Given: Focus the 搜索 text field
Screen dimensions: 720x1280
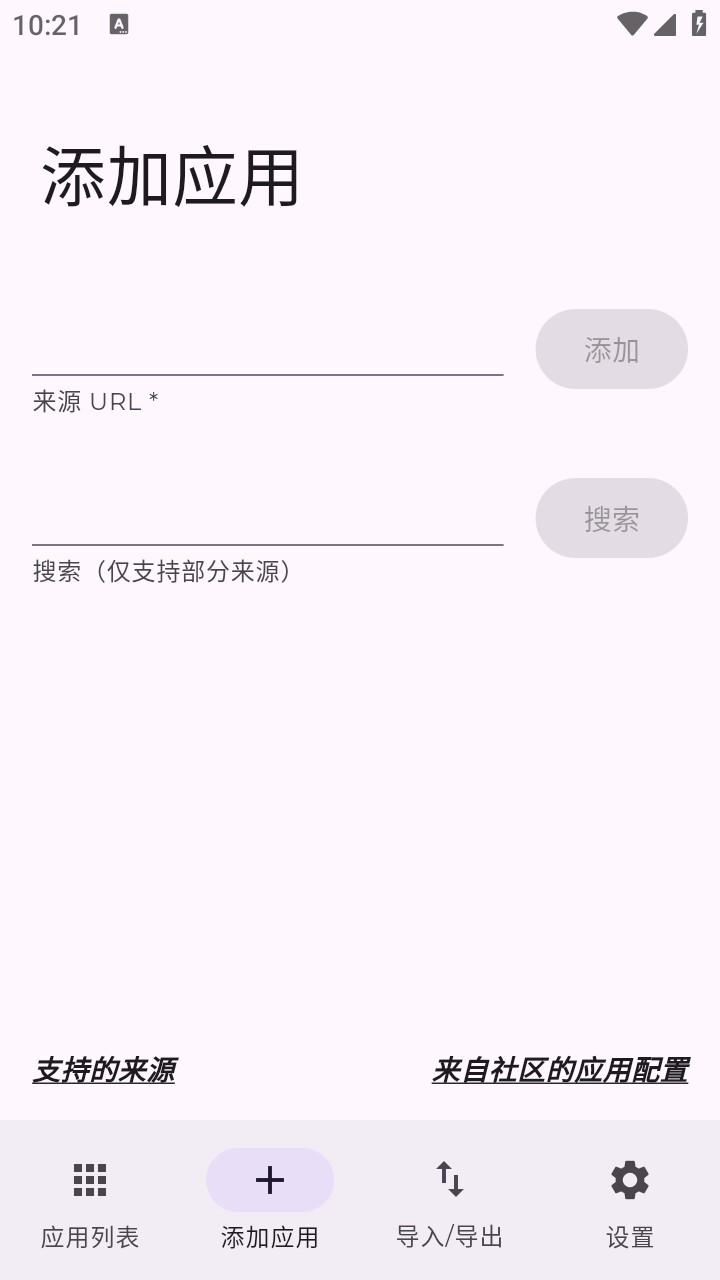Looking at the screenshot, I should [267, 519].
